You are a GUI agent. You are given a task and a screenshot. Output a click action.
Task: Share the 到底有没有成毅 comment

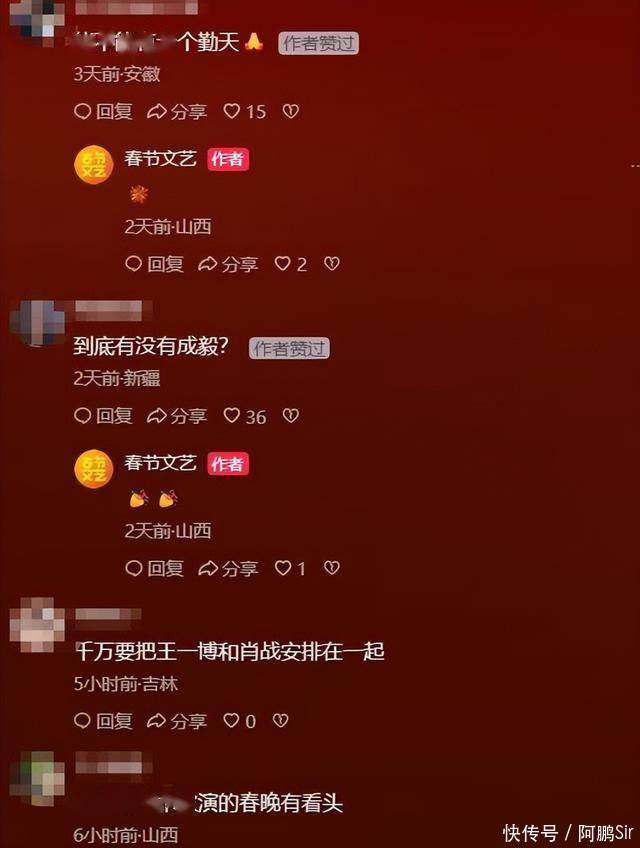click(177, 416)
